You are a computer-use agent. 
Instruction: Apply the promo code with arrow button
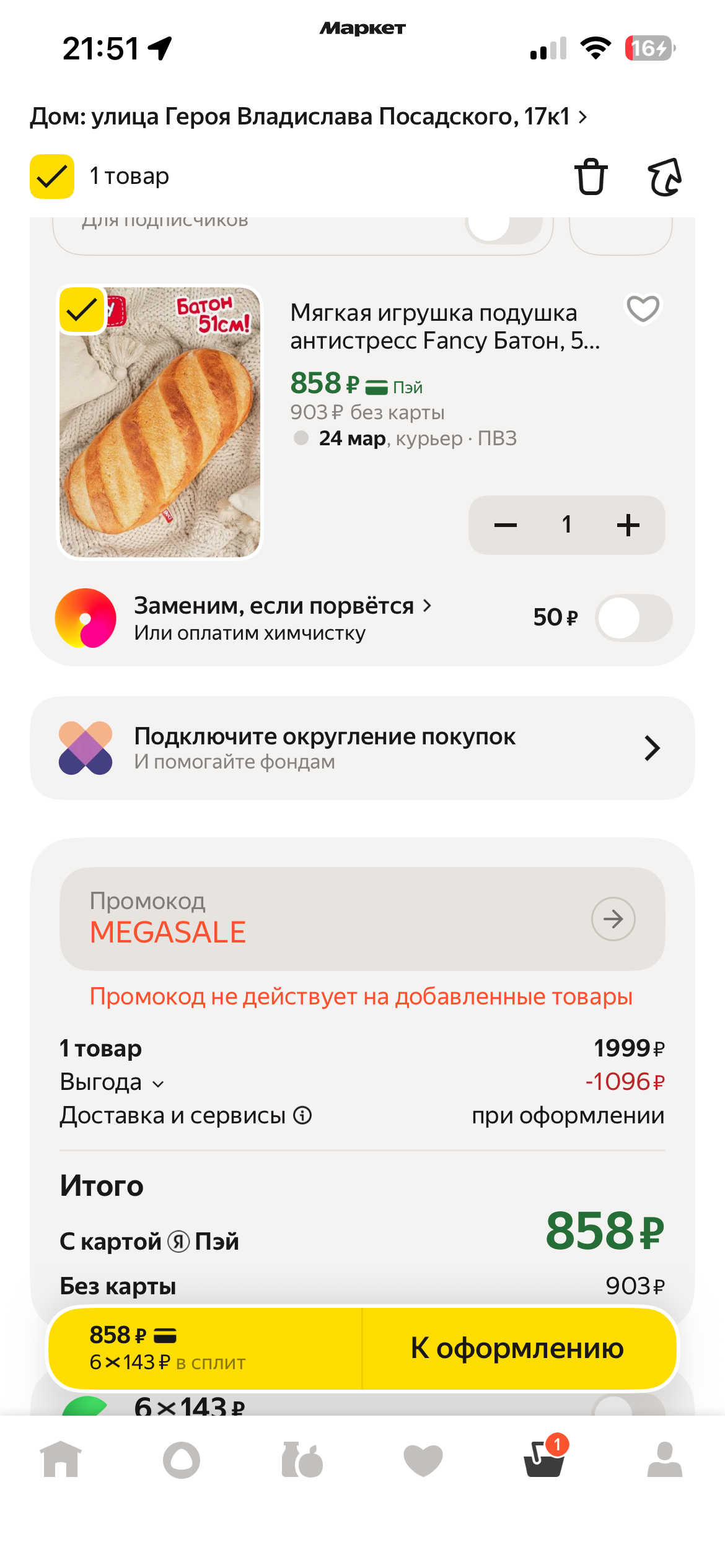tap(613, 919)
